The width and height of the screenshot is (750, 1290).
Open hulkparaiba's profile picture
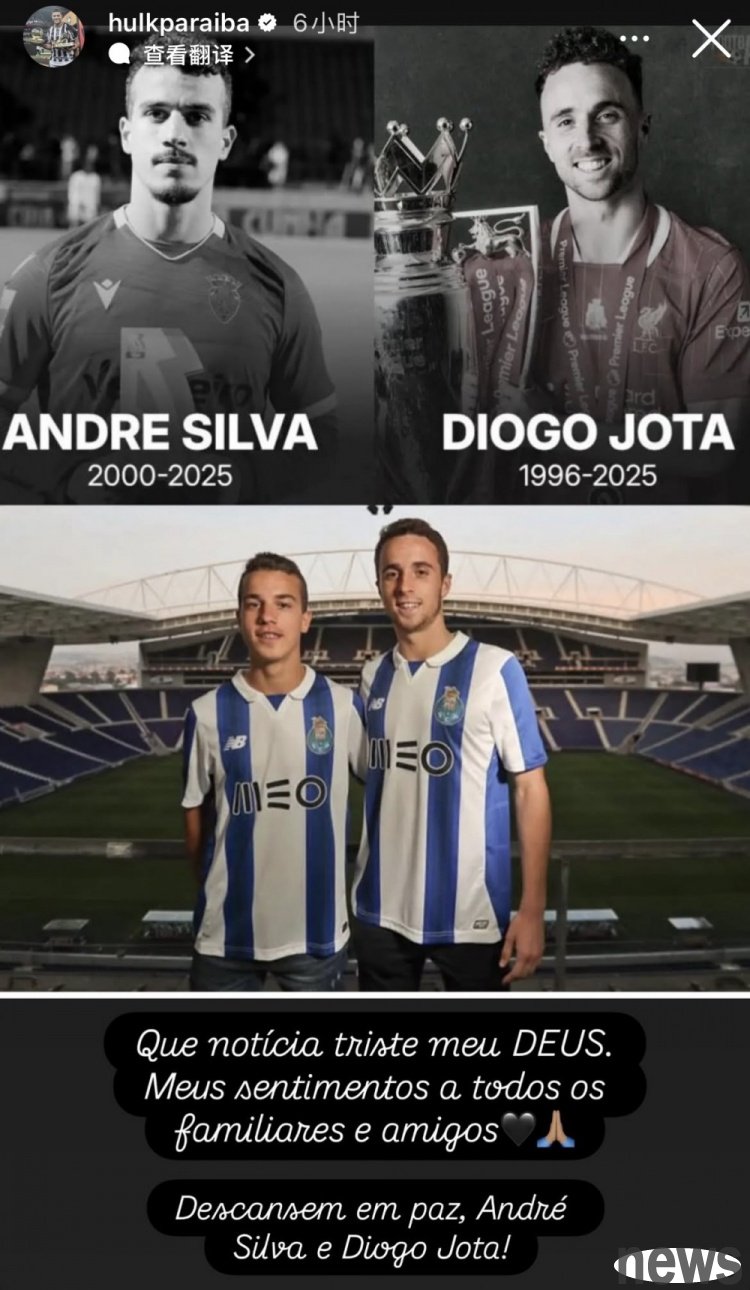(54, 36)
